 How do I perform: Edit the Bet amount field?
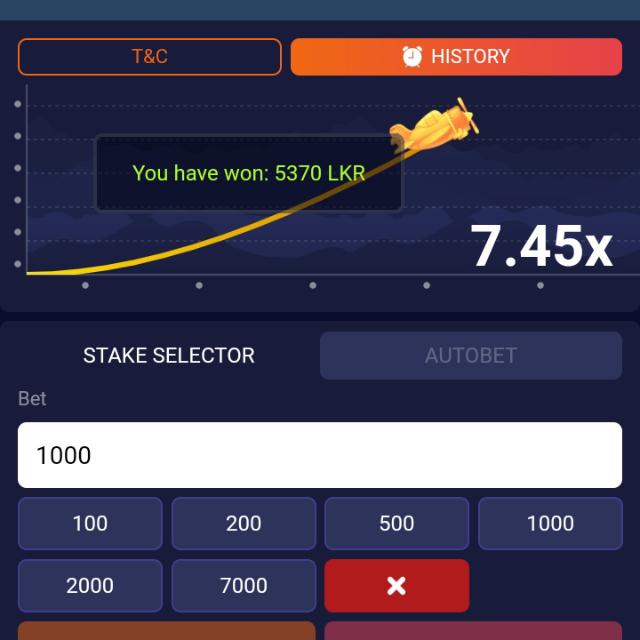[320, 455]
